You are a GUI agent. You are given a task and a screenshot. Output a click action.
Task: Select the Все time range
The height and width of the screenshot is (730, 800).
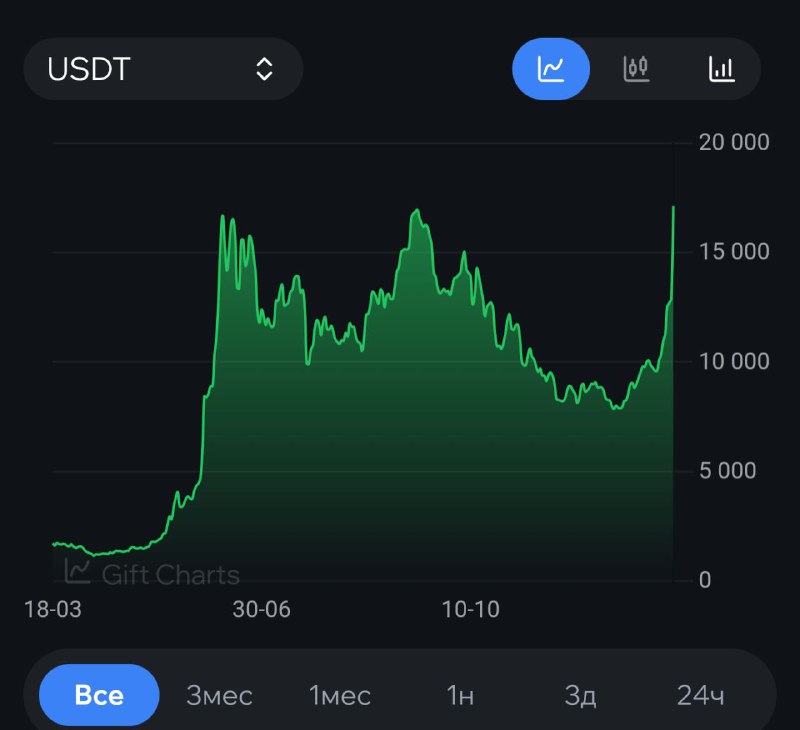click(99, 695)
